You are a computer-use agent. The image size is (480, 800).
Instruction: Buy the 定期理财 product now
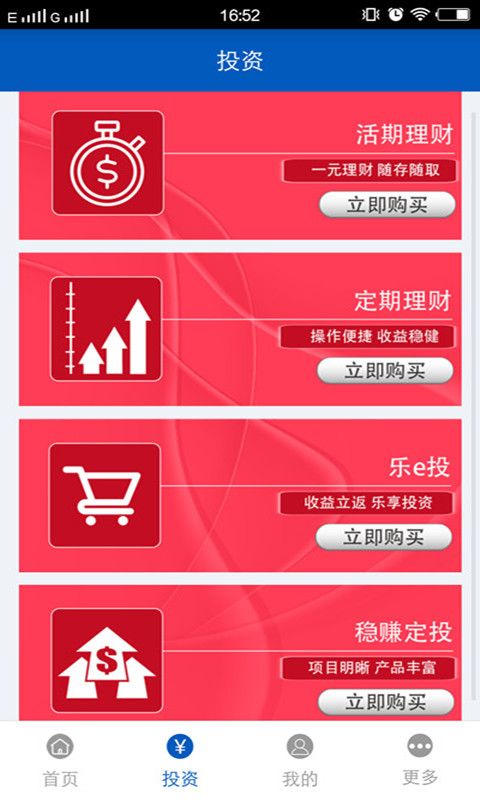(x=385, y=371)
